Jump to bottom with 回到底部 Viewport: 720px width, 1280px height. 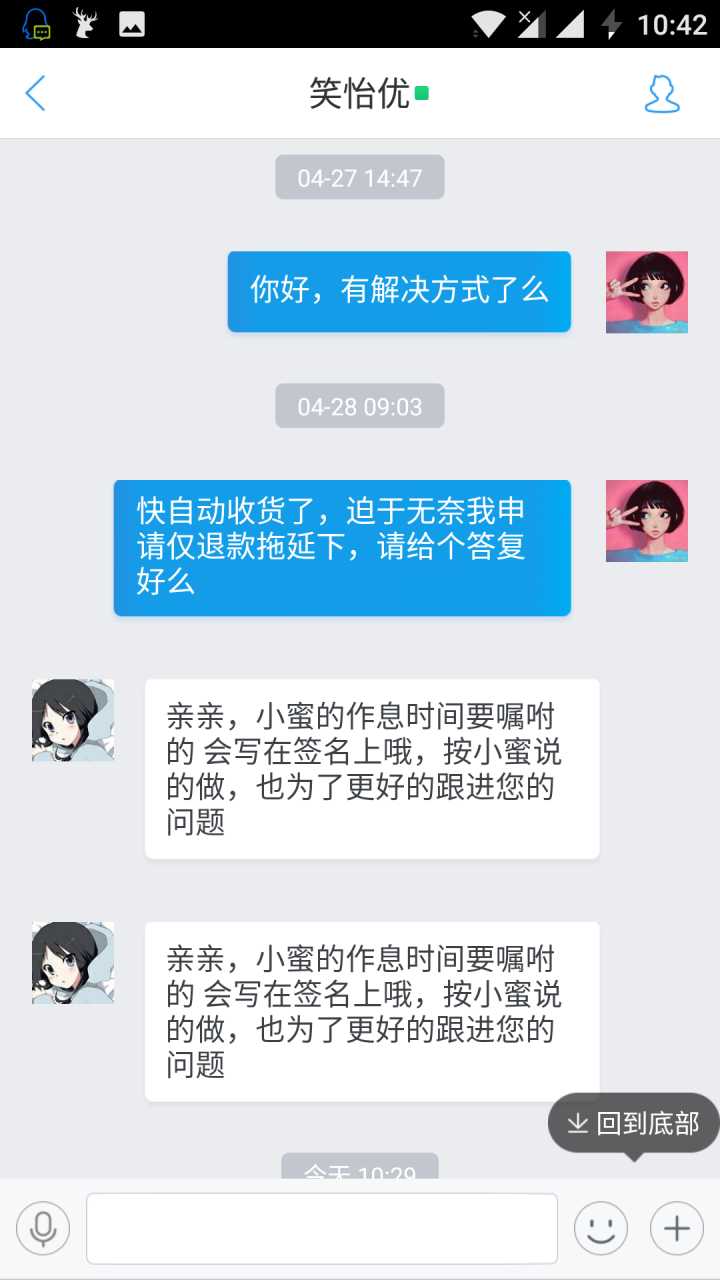tap(634, 1123)
